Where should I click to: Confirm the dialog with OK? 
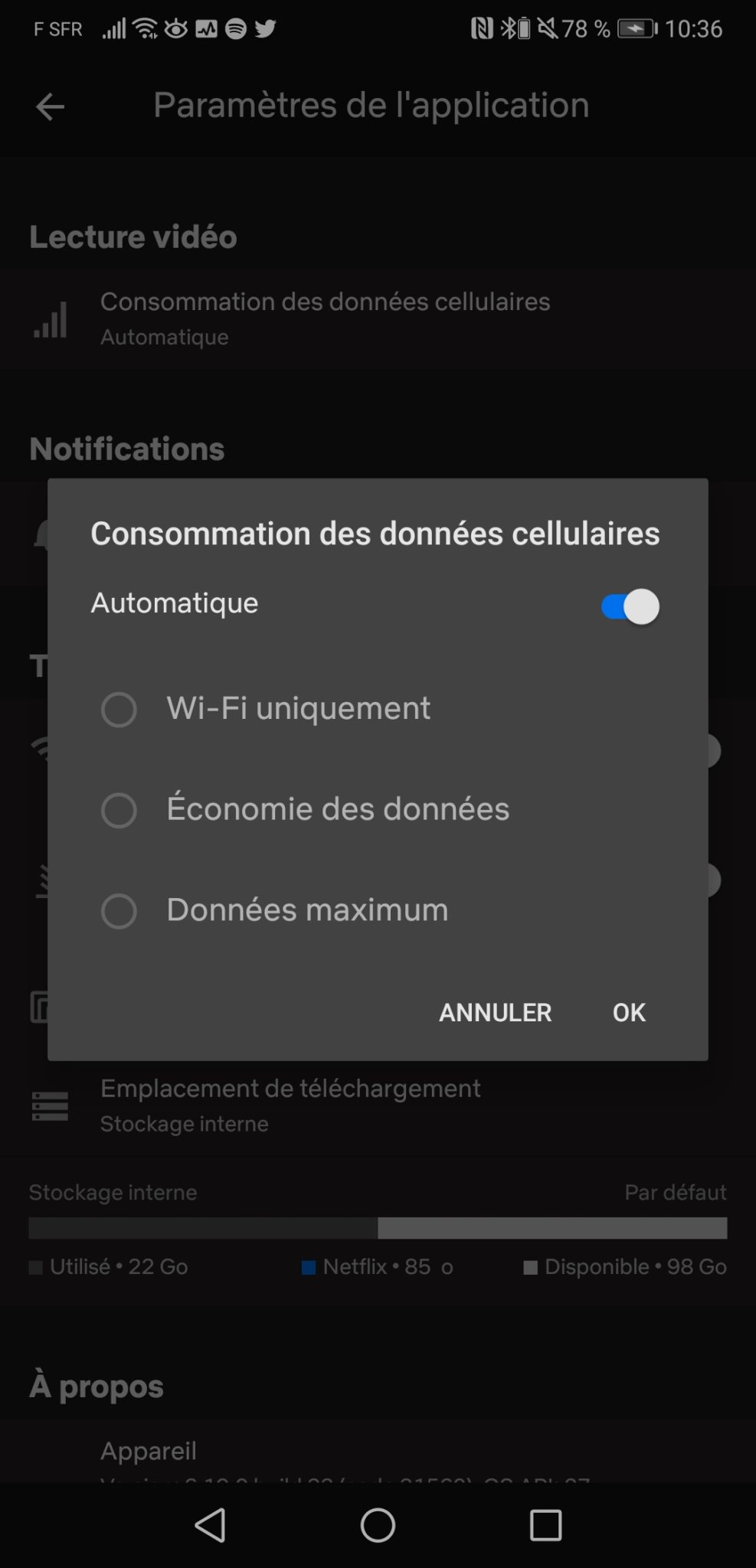[629, 1012]
